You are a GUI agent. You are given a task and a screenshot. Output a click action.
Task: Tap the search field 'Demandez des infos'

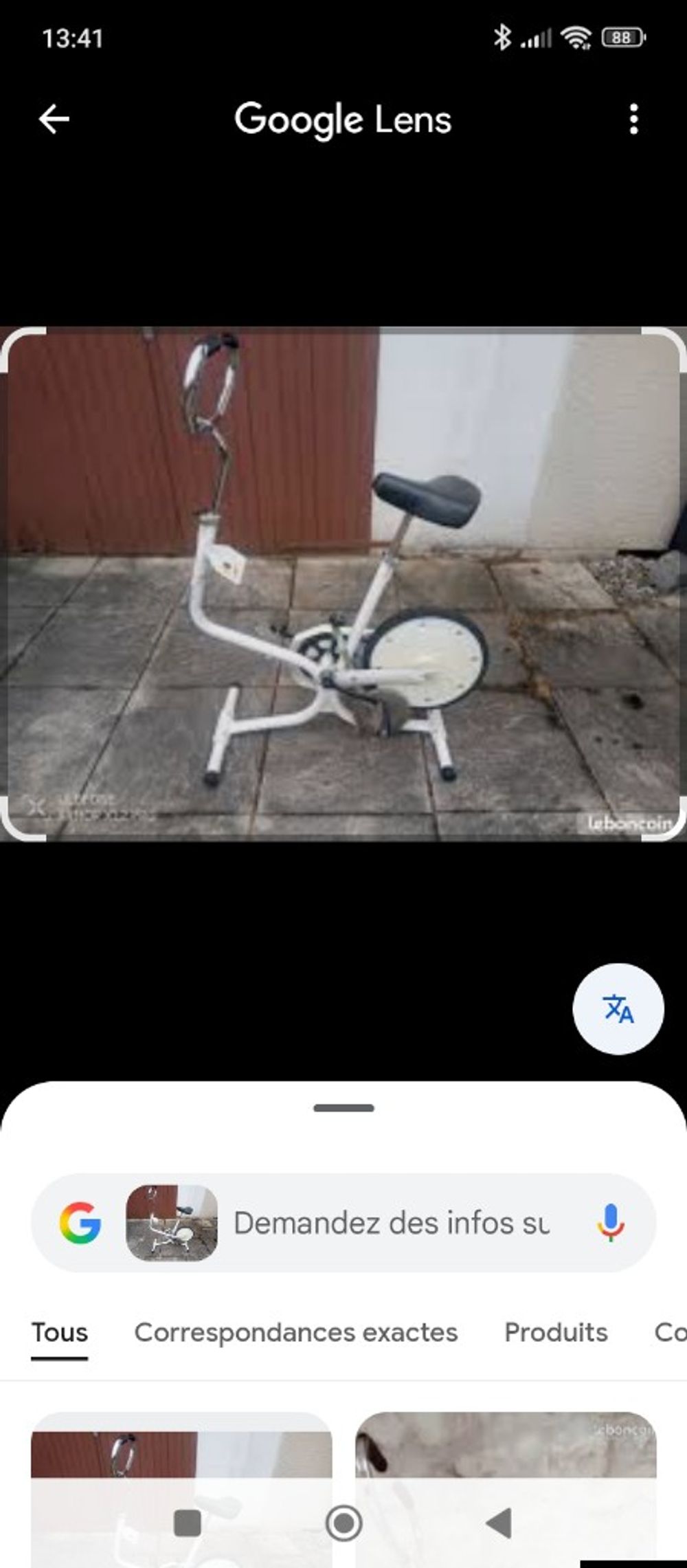(392, 1223)
